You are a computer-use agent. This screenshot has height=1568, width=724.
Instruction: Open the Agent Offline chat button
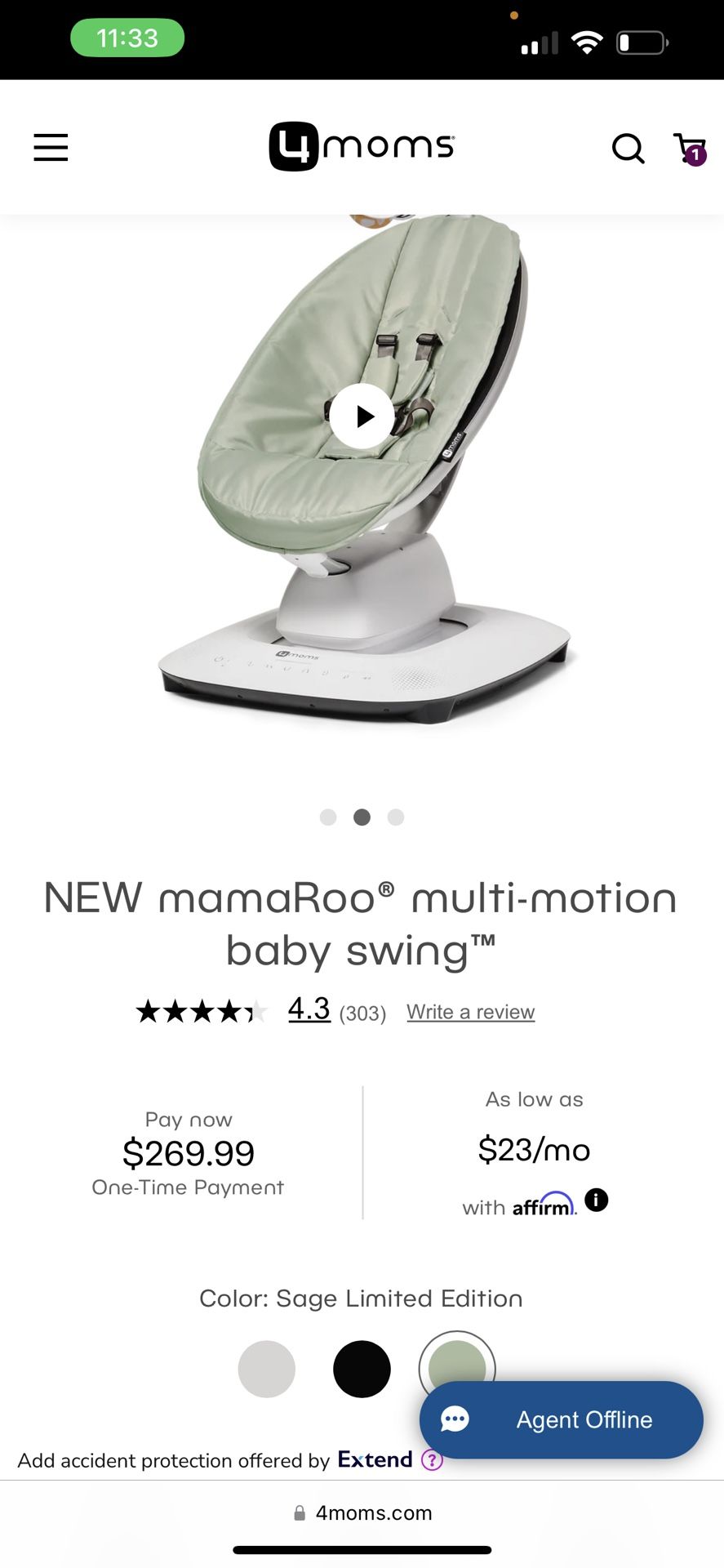[x=562, y=1420]
